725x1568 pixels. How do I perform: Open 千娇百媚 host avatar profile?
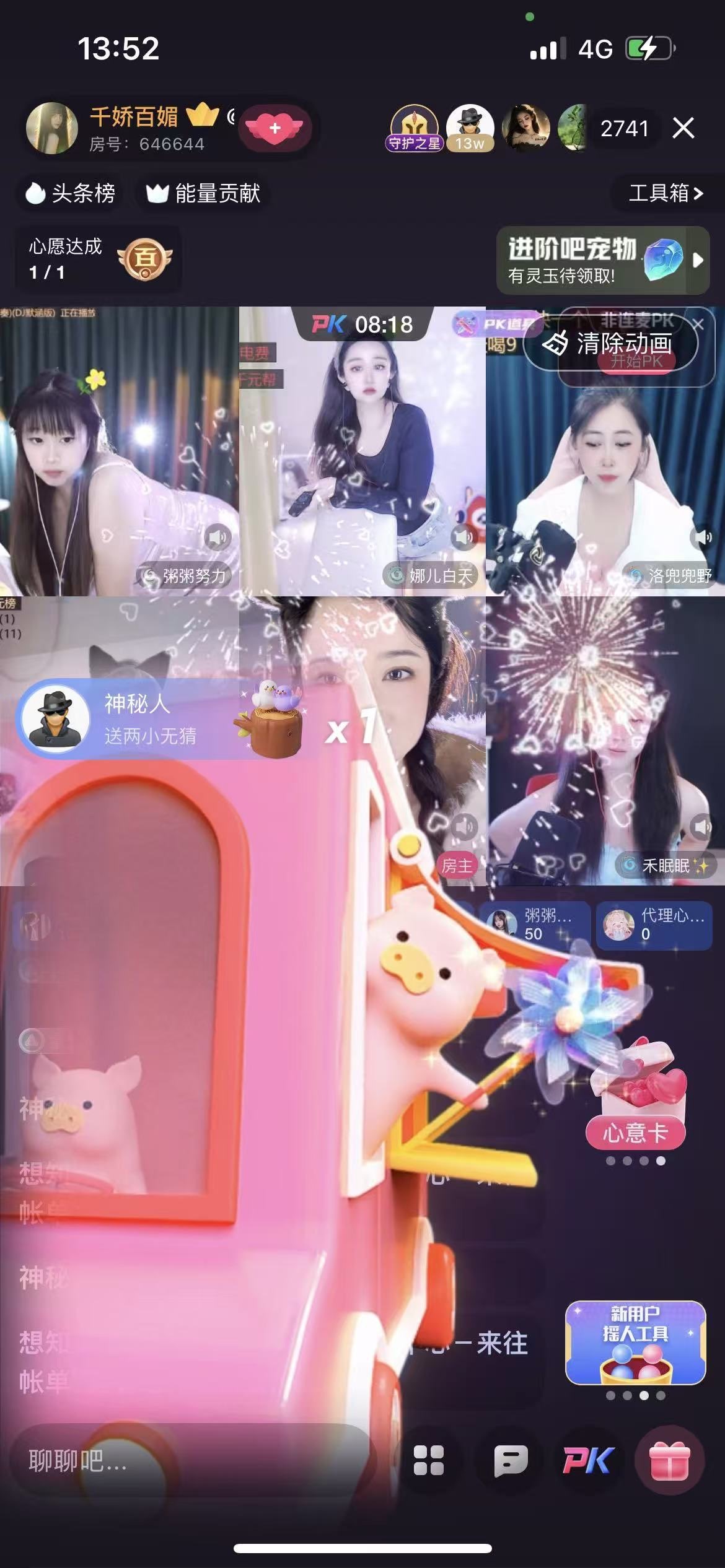(x=51, y=128)
